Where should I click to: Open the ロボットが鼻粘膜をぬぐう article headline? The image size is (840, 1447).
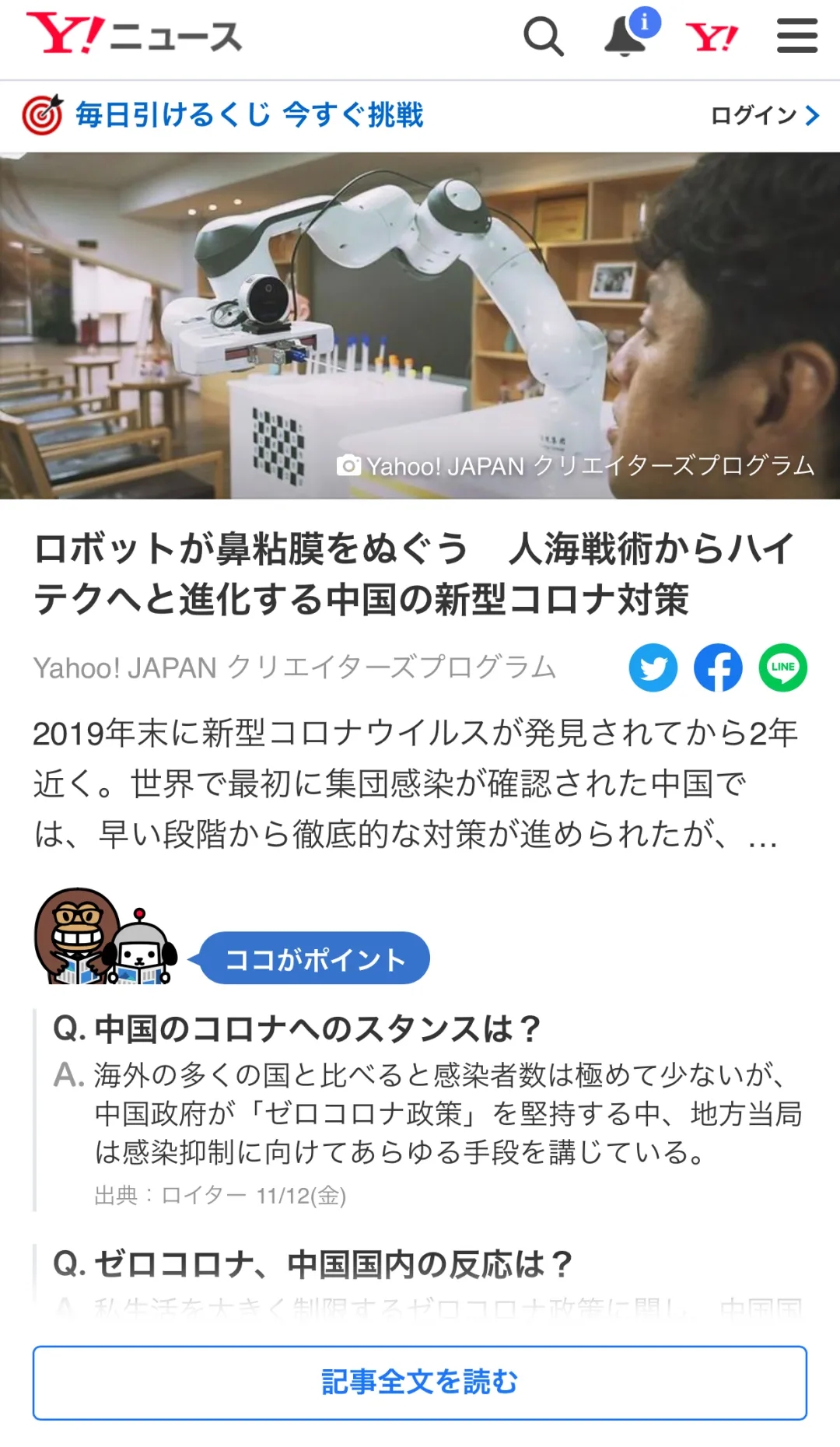pos(413,574)
